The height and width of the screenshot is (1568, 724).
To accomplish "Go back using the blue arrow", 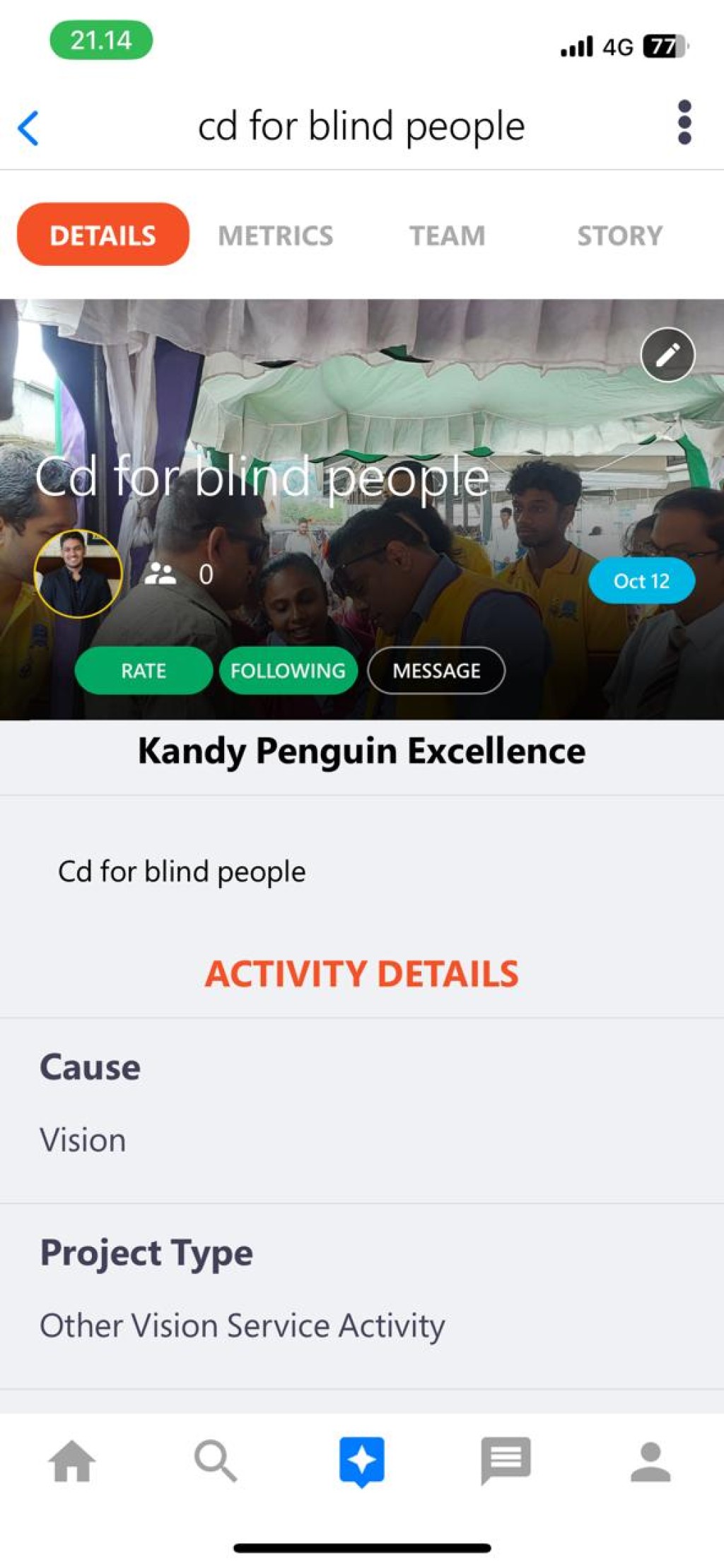I will (28, 128).
